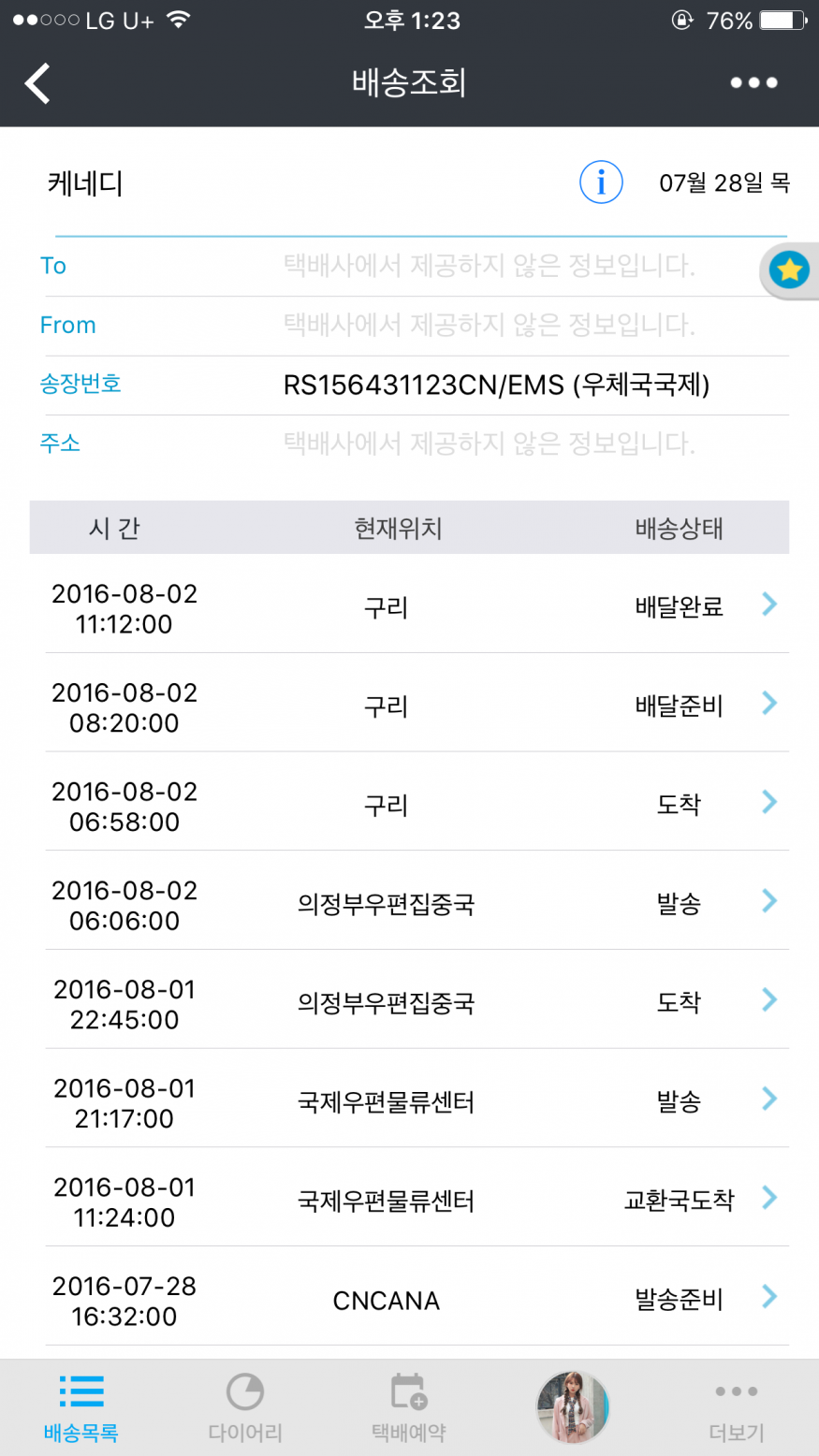819x1456 pixels.
Task: Tap the round photo tab in the bottom bar
Action: coord(573,1407)
